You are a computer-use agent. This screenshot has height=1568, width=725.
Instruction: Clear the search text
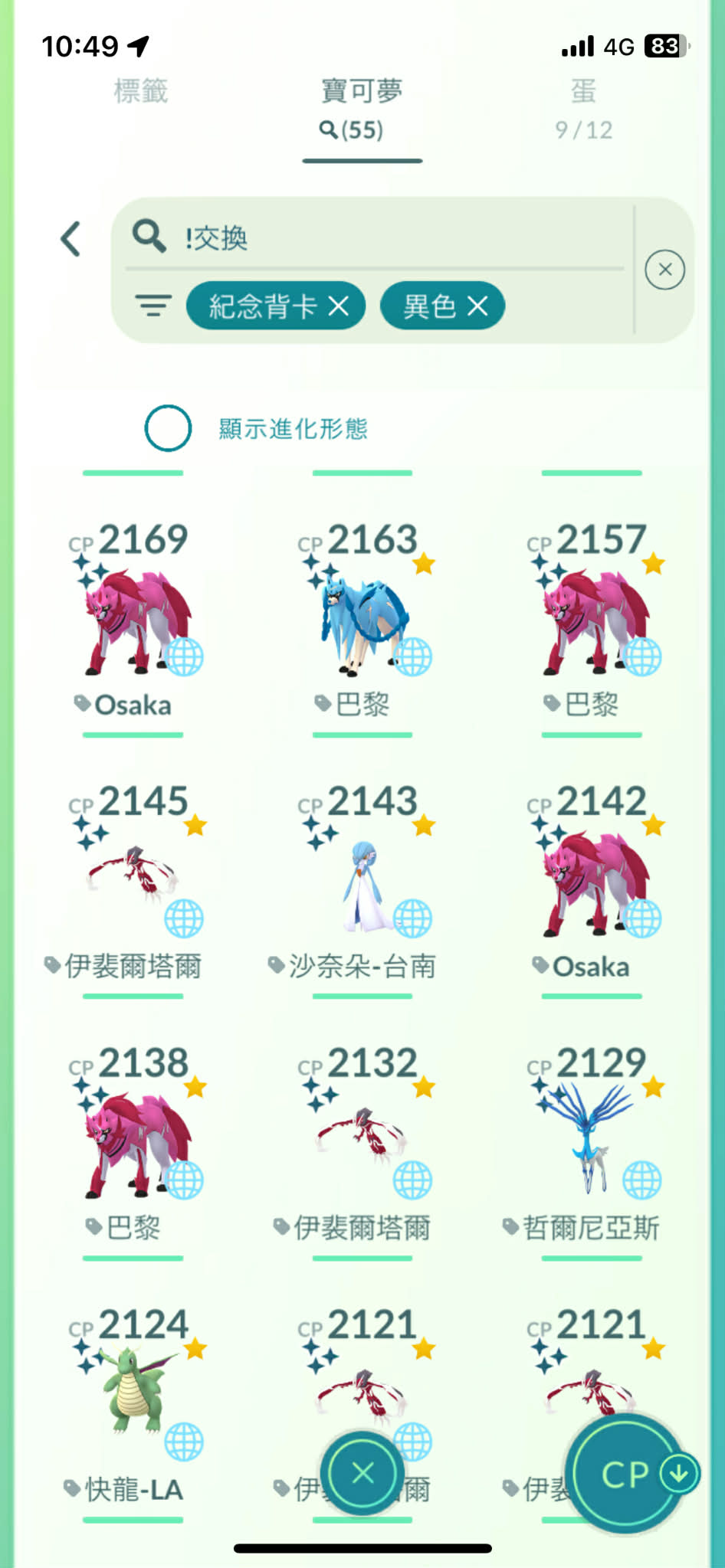664,270
